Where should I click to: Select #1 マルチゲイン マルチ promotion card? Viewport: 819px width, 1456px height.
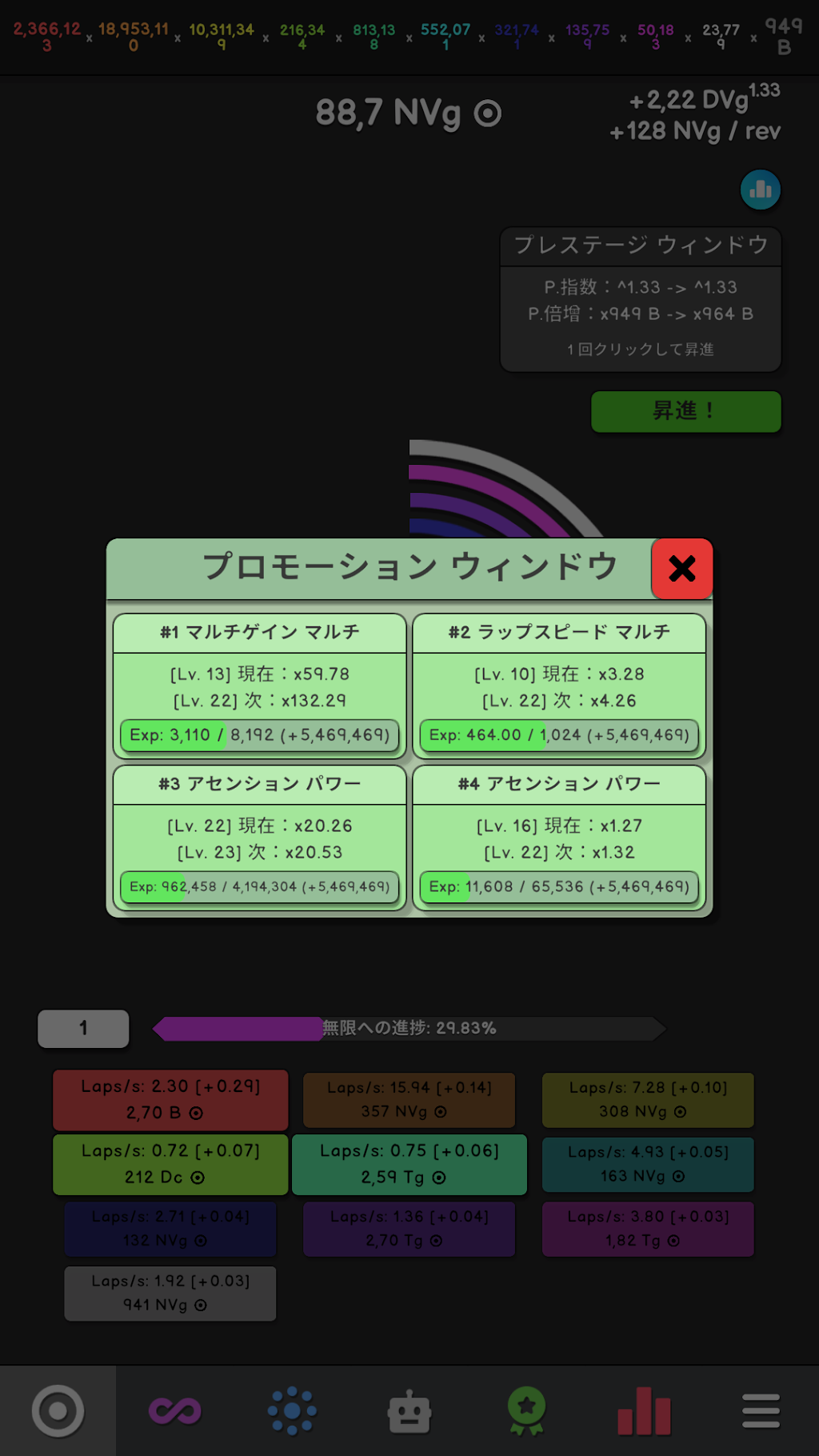260,686
